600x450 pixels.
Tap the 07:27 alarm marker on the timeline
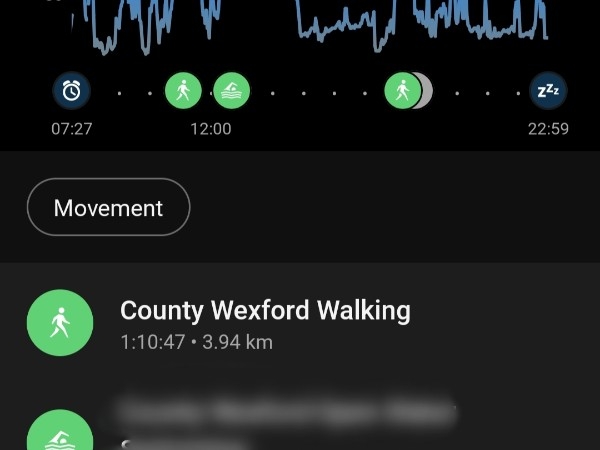tap(71, 91)
